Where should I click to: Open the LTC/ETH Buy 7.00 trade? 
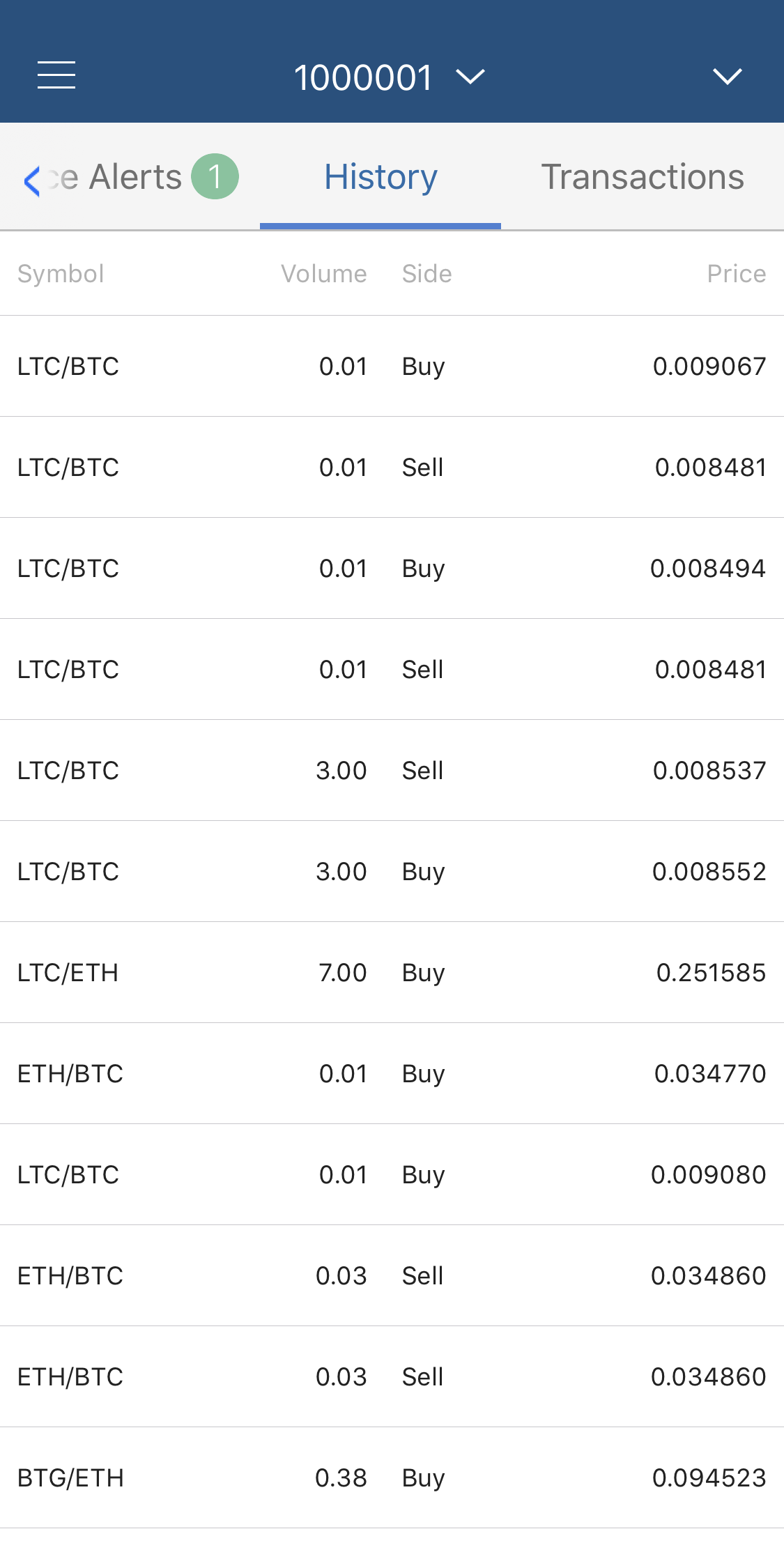(x=392, y=973)
